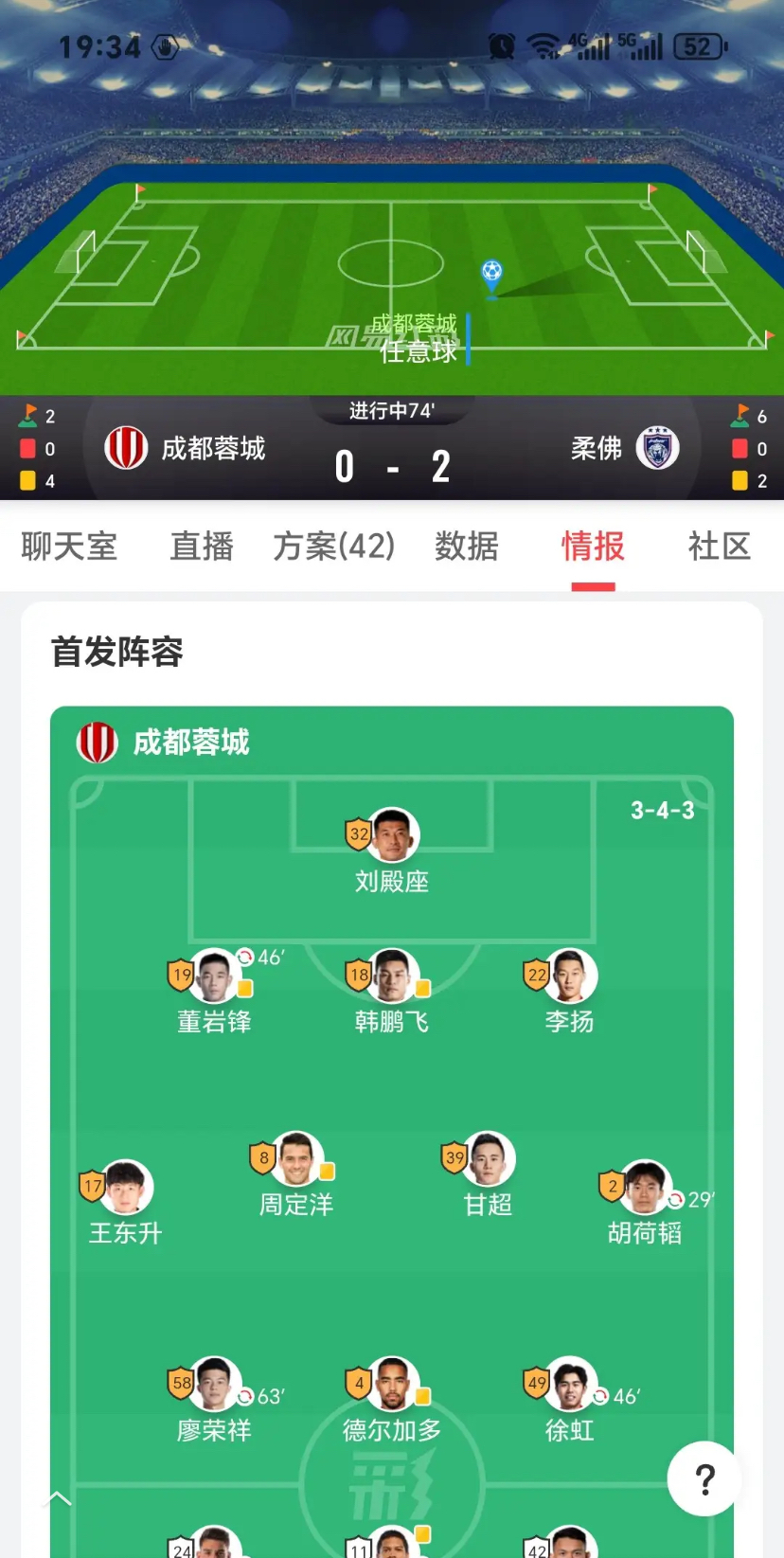Screen dimensions: 784x1558
Task: Open player 韩鹏飞 profile
Action: point(392,977)
